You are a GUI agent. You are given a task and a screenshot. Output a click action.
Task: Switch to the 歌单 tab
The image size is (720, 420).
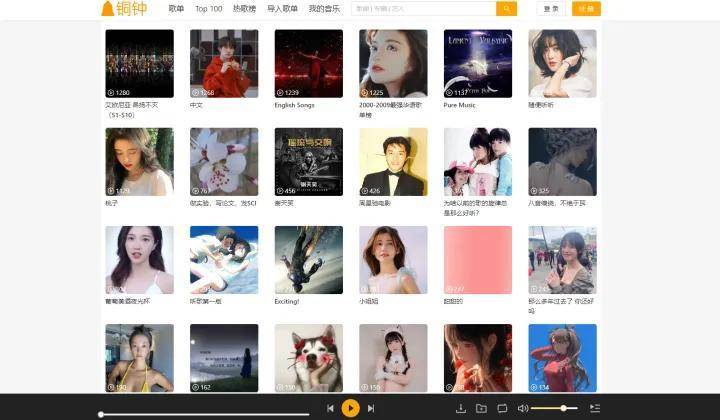click(176, 9)
